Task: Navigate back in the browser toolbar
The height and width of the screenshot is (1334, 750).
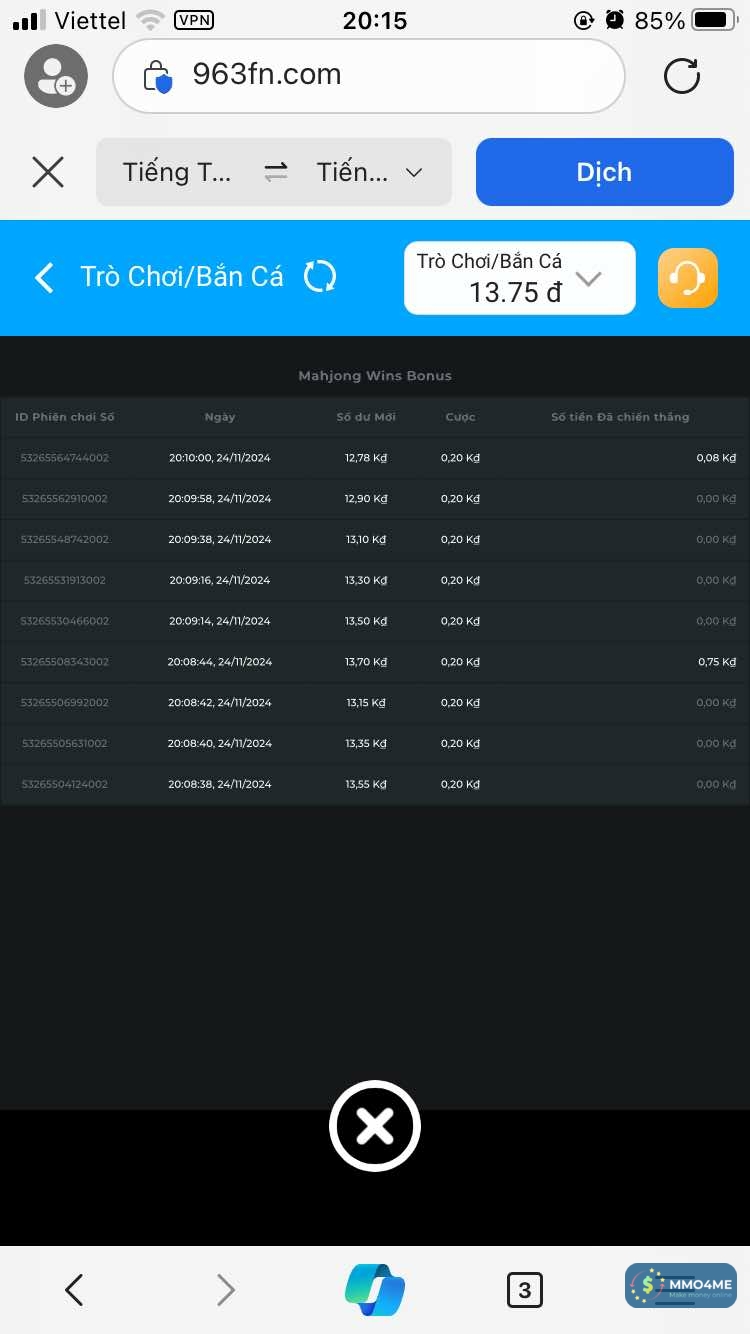Action: coord(74,1290)
